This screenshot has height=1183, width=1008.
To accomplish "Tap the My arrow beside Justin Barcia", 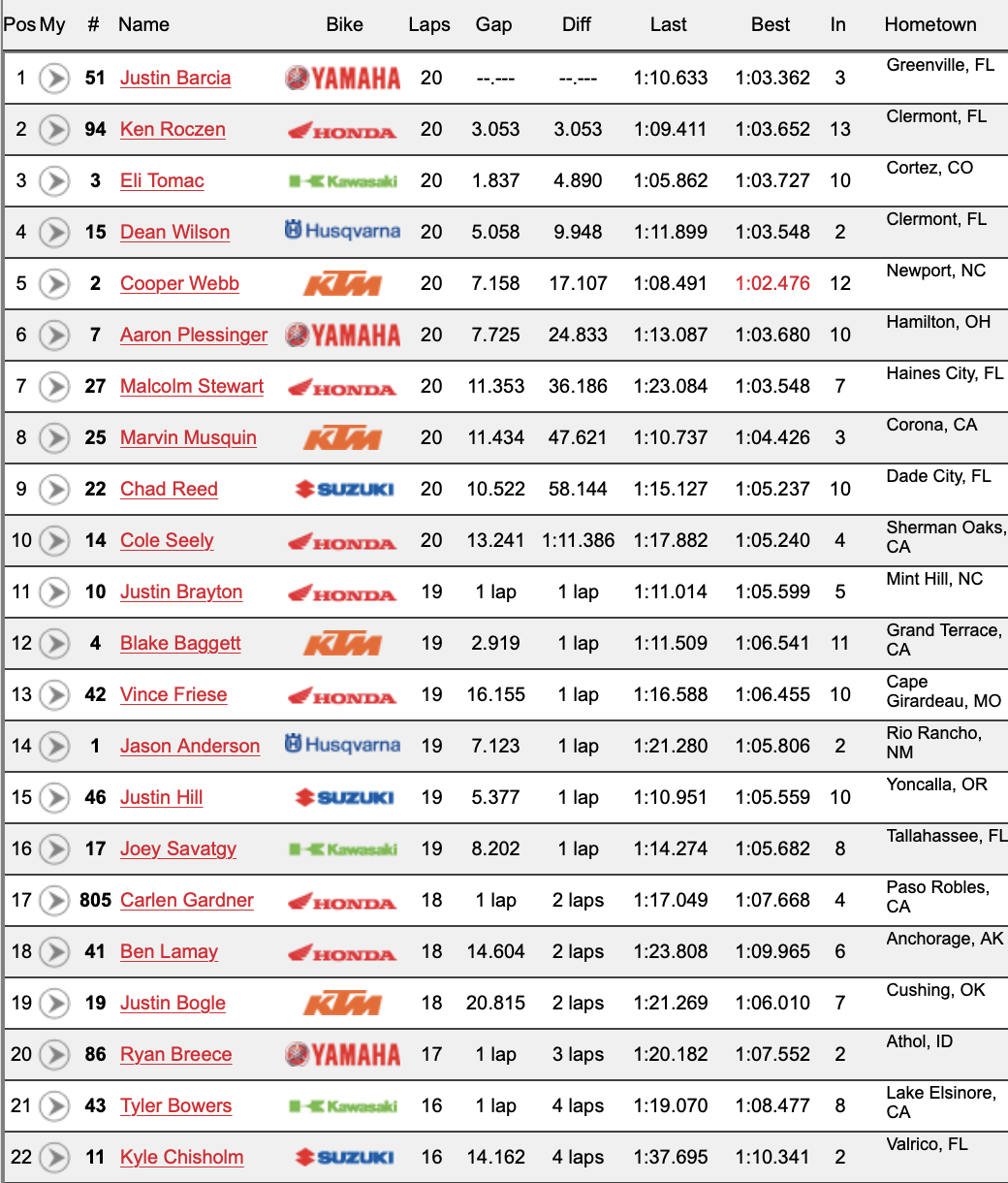I will pyautogui.click(x=54, y=78).
